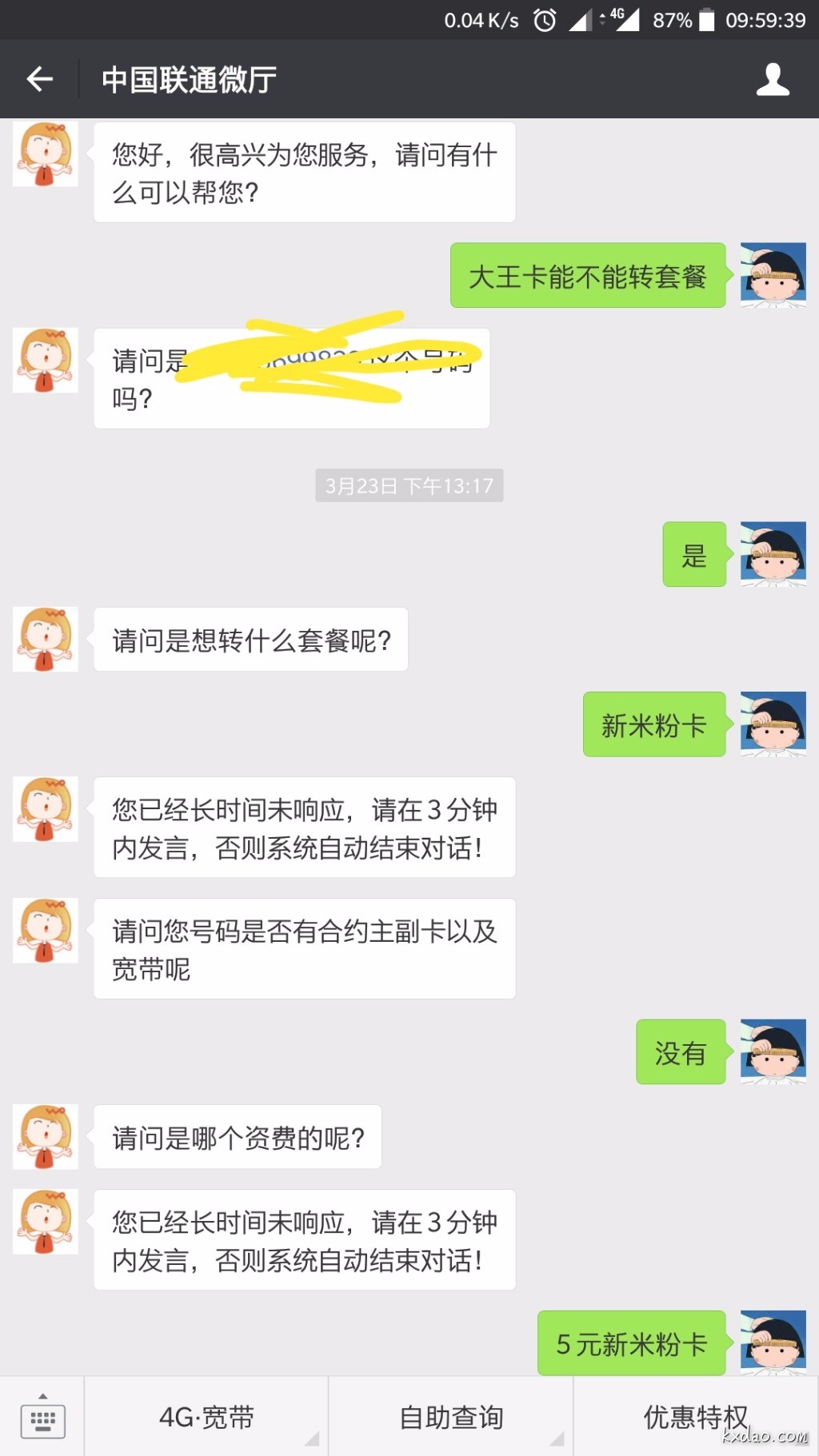Image resolution: width=819 pixels, height=1456 pixels.
Task: Tap the service bot avatar beside 您好 greeting
Action: tap(46, 154)
